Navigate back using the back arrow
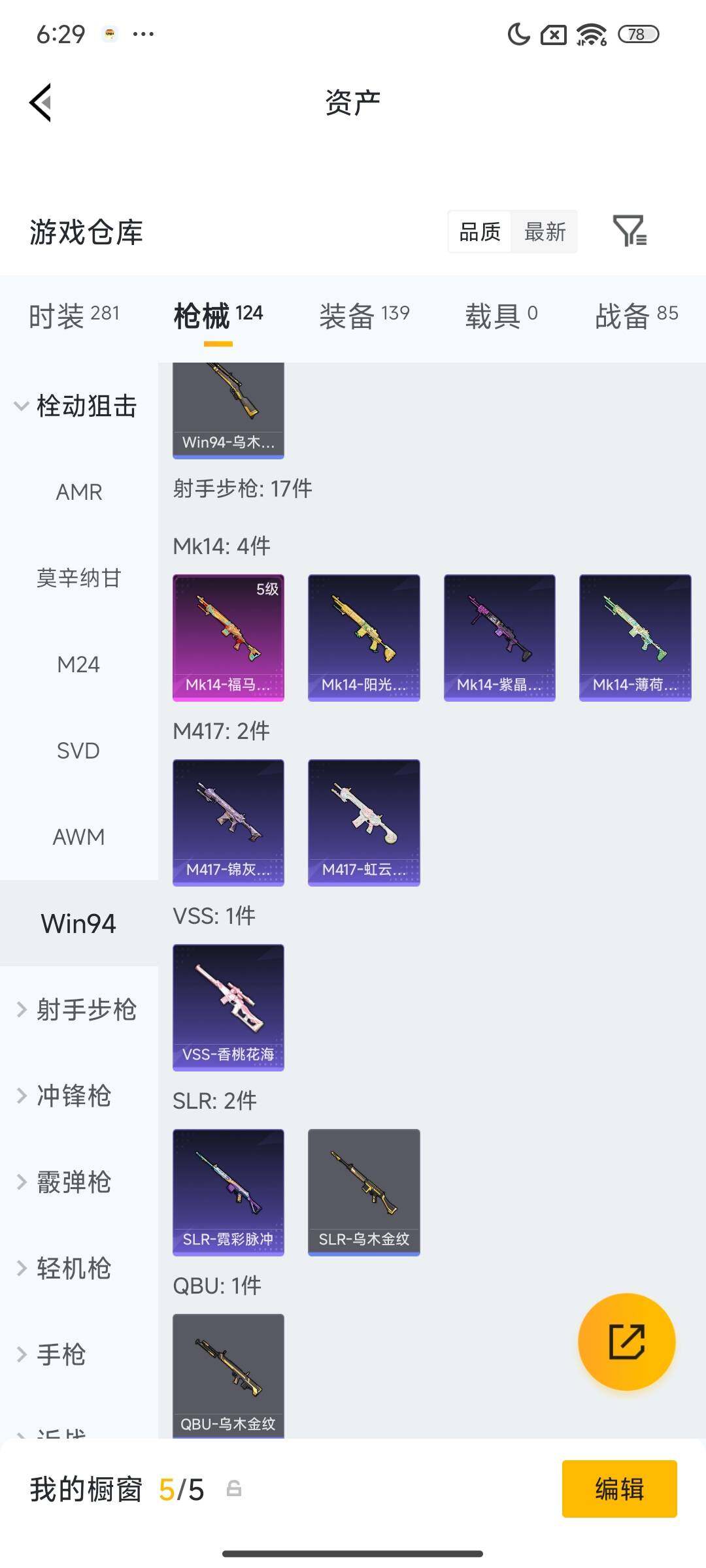Screen dimensions: 706x1568 tap(39, 101)
